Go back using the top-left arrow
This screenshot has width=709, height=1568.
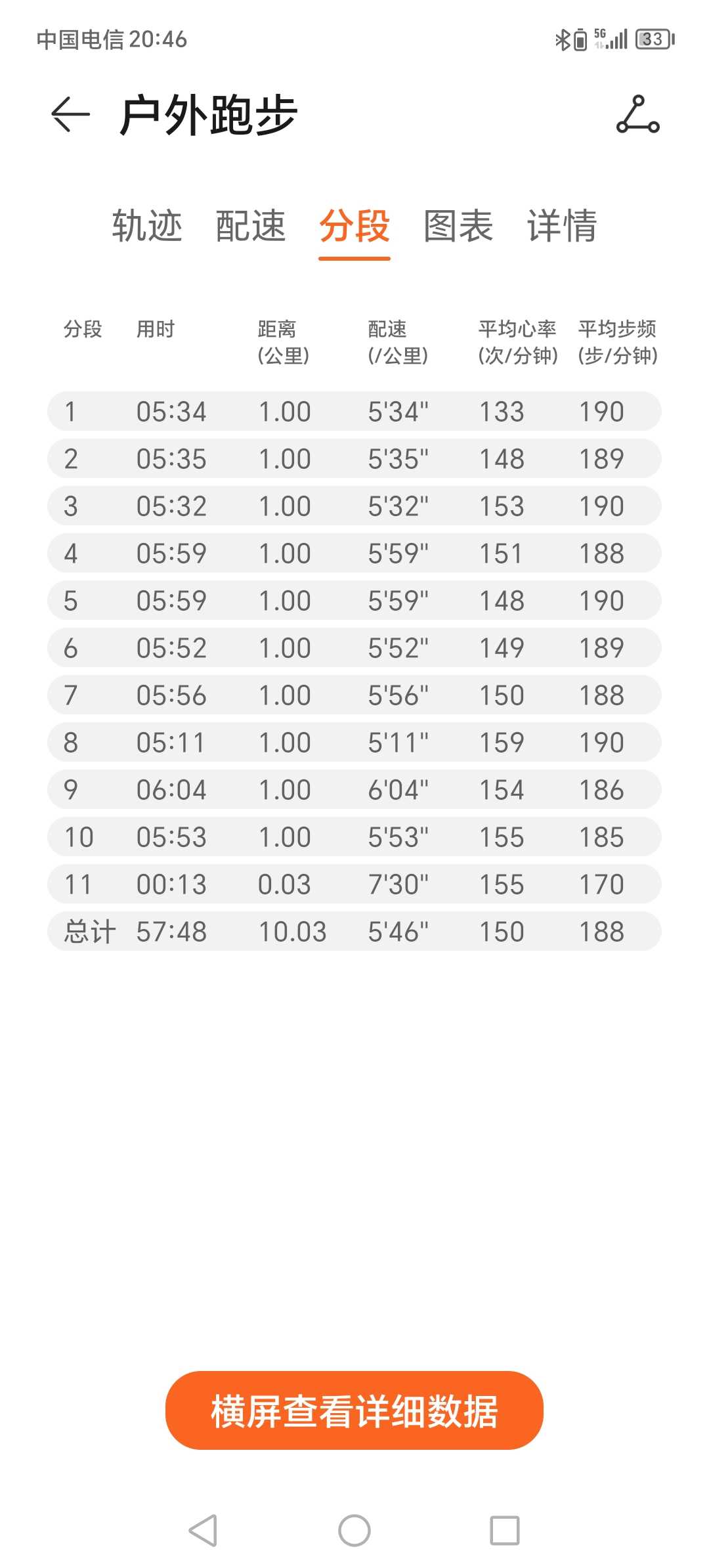point(70,114)
